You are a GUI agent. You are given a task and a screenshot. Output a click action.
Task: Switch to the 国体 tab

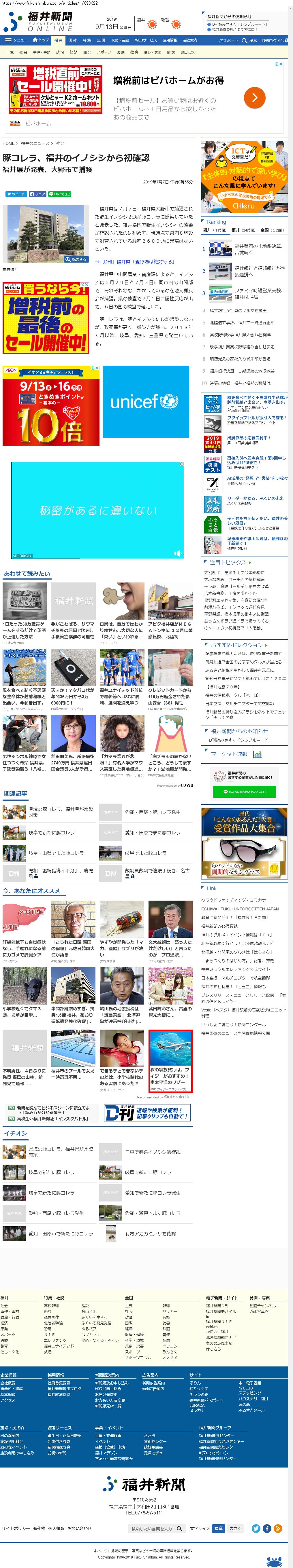72,40
